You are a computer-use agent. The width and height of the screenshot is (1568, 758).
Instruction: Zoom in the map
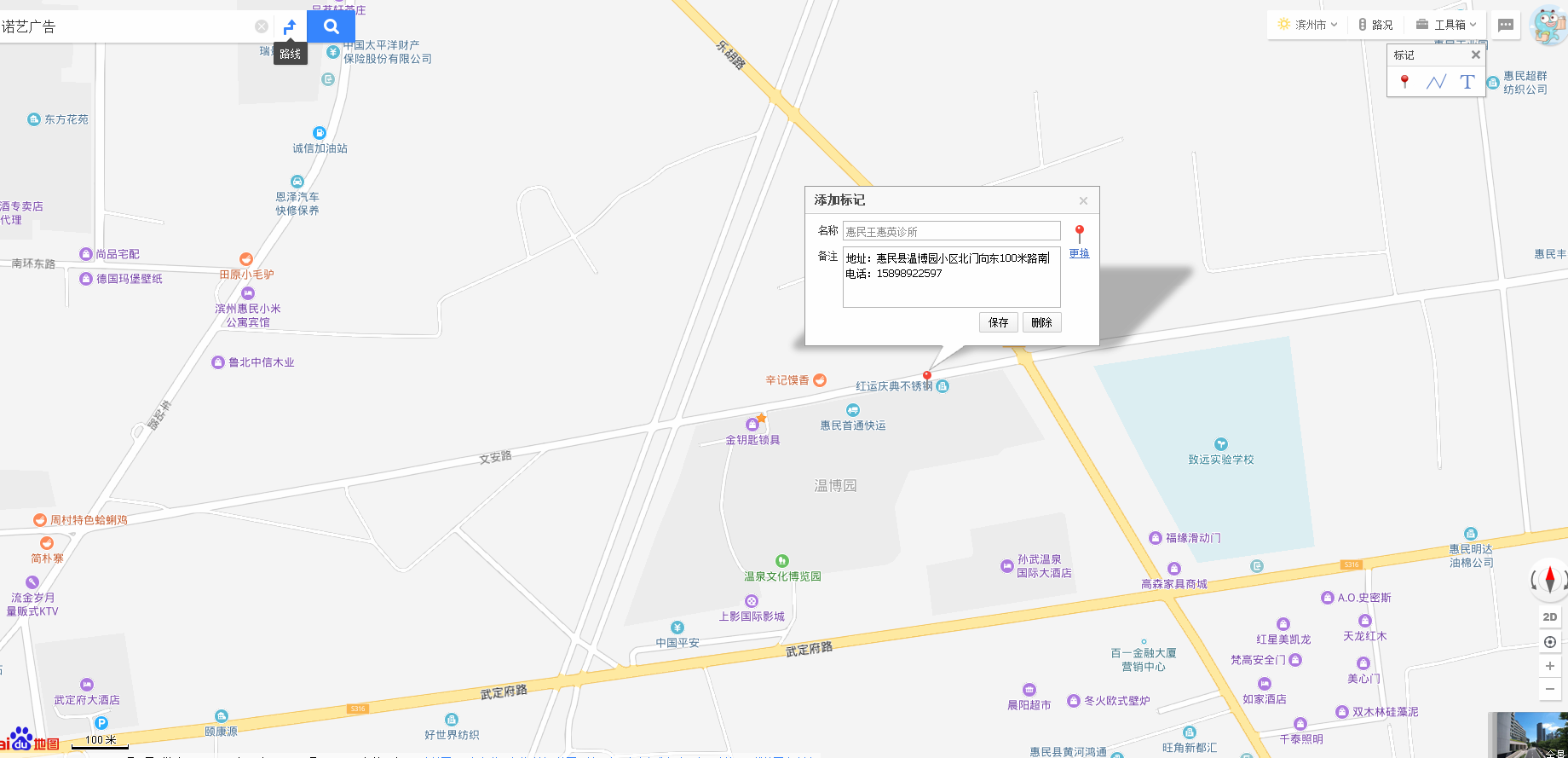pos(1550,666)
